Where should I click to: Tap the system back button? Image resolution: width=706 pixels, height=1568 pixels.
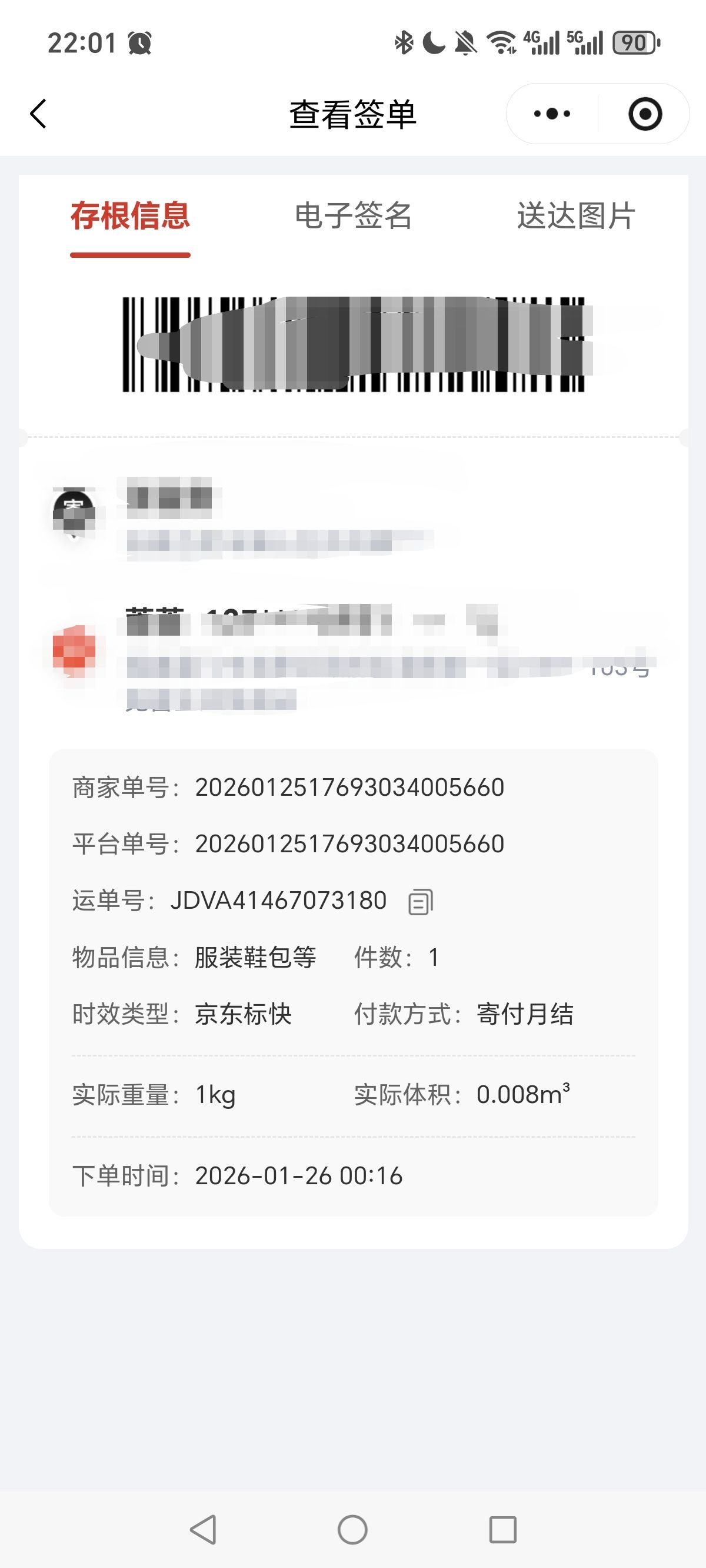pos(204,1529)
